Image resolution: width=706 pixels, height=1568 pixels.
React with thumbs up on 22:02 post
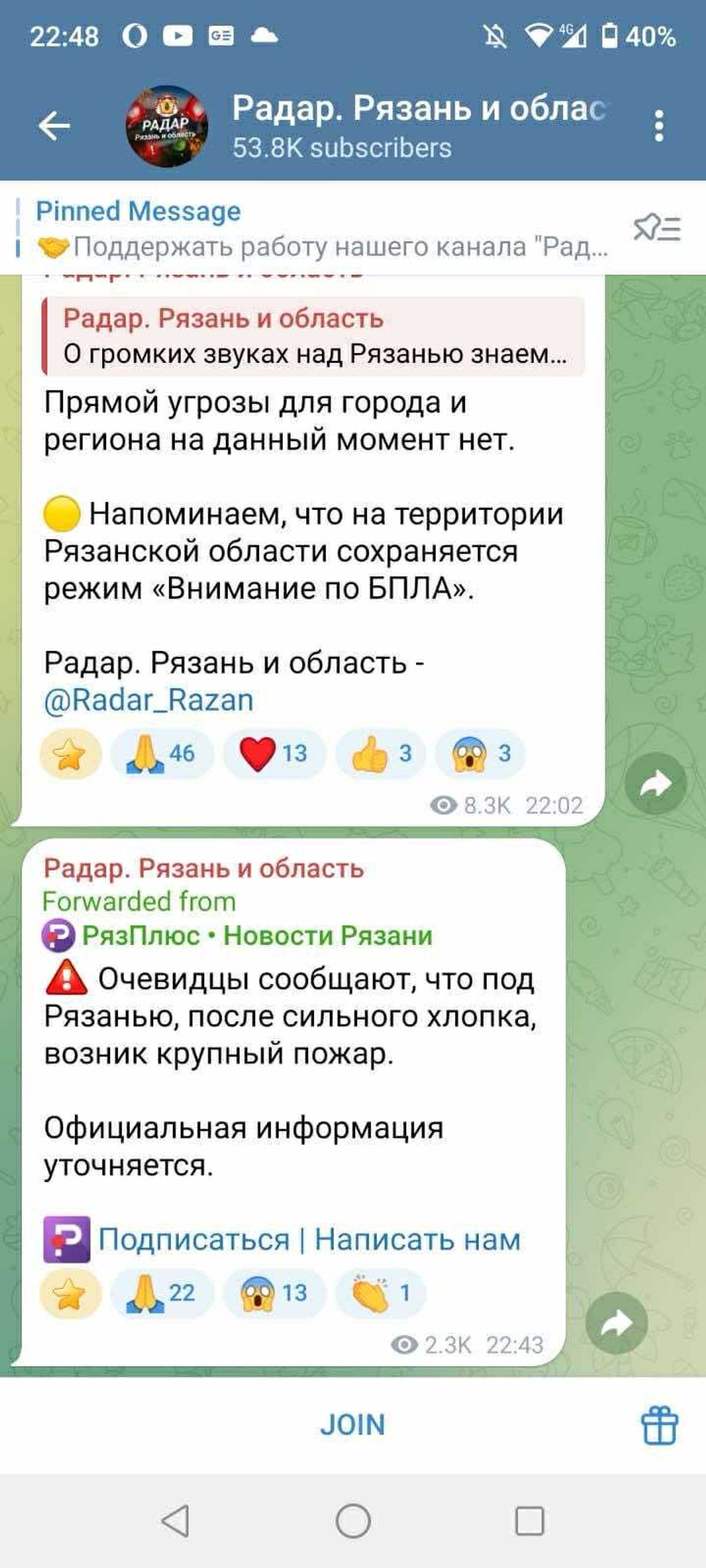coord(381,754)
